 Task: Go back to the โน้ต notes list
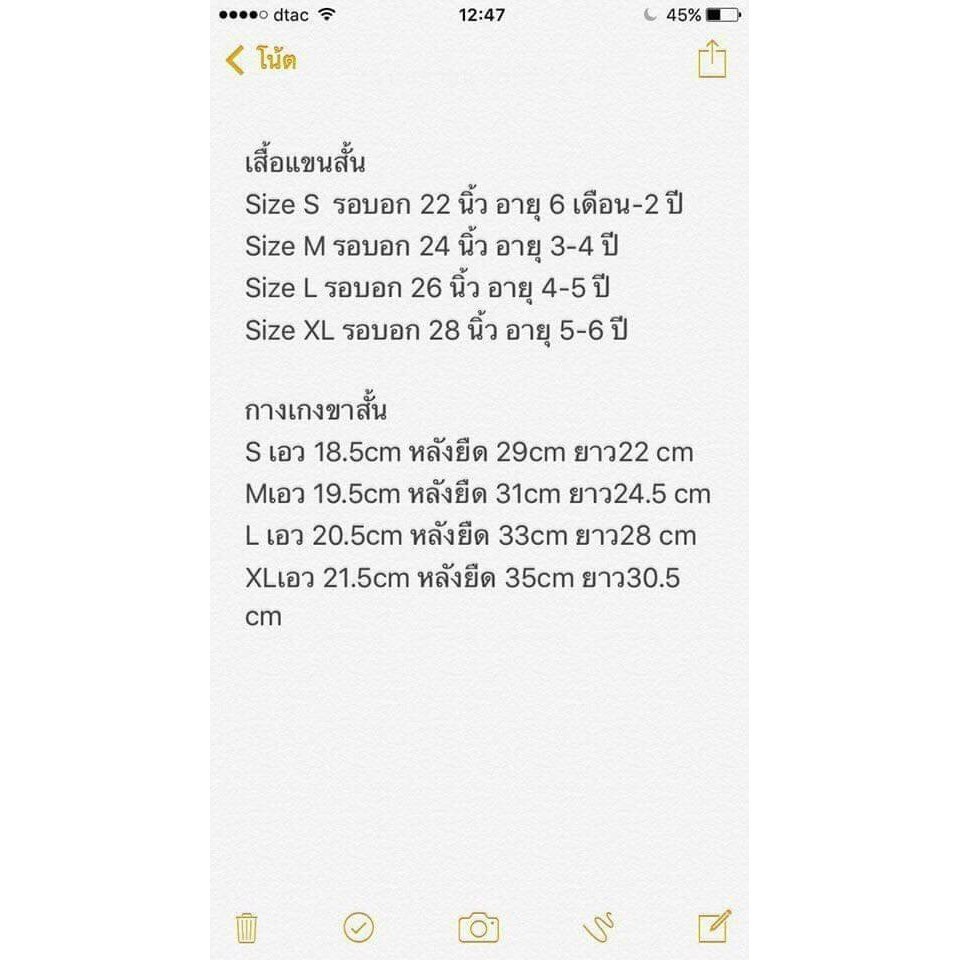coord(261,59)
